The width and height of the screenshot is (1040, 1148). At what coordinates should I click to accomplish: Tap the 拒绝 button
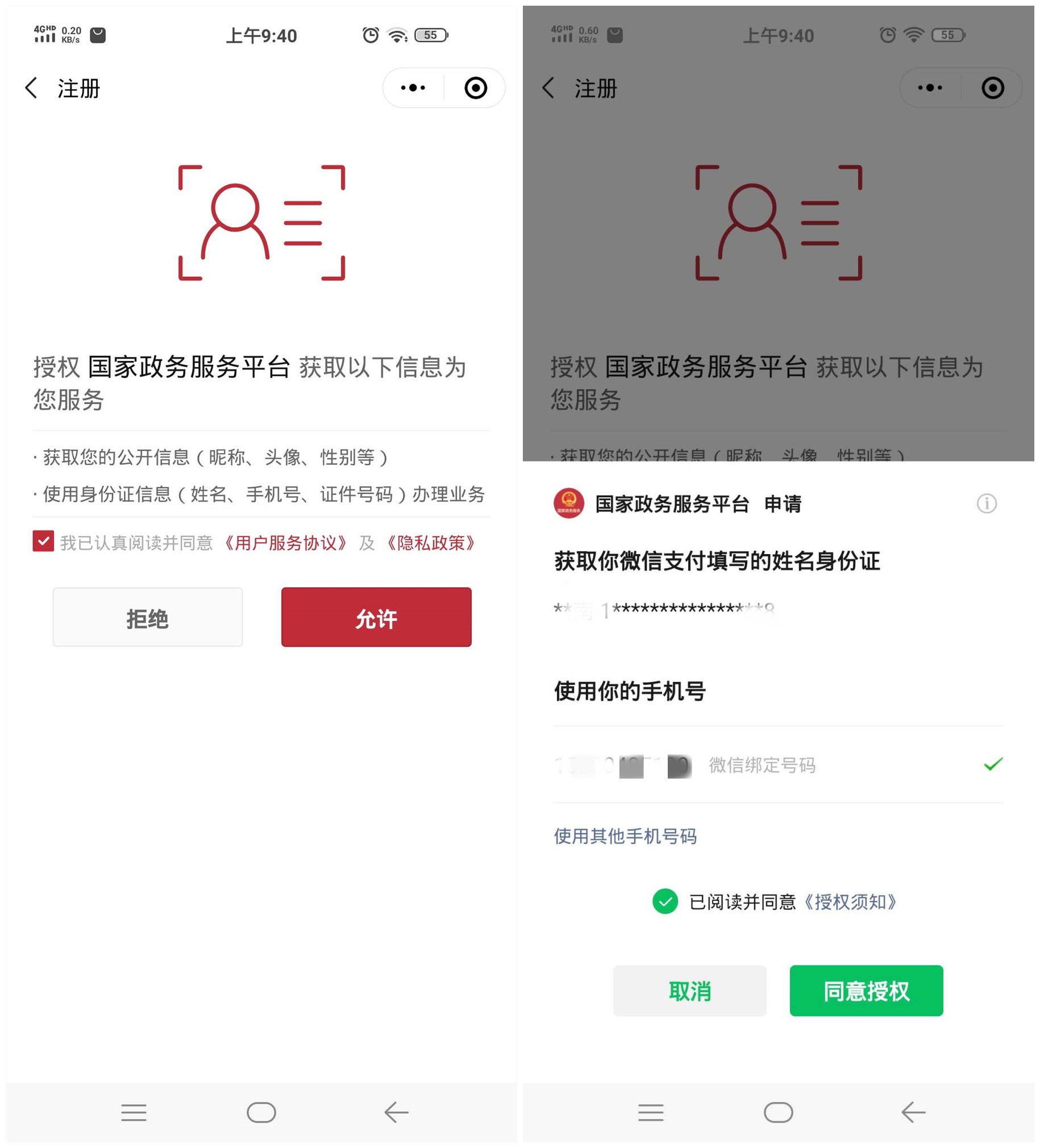[x=148, y=617]
